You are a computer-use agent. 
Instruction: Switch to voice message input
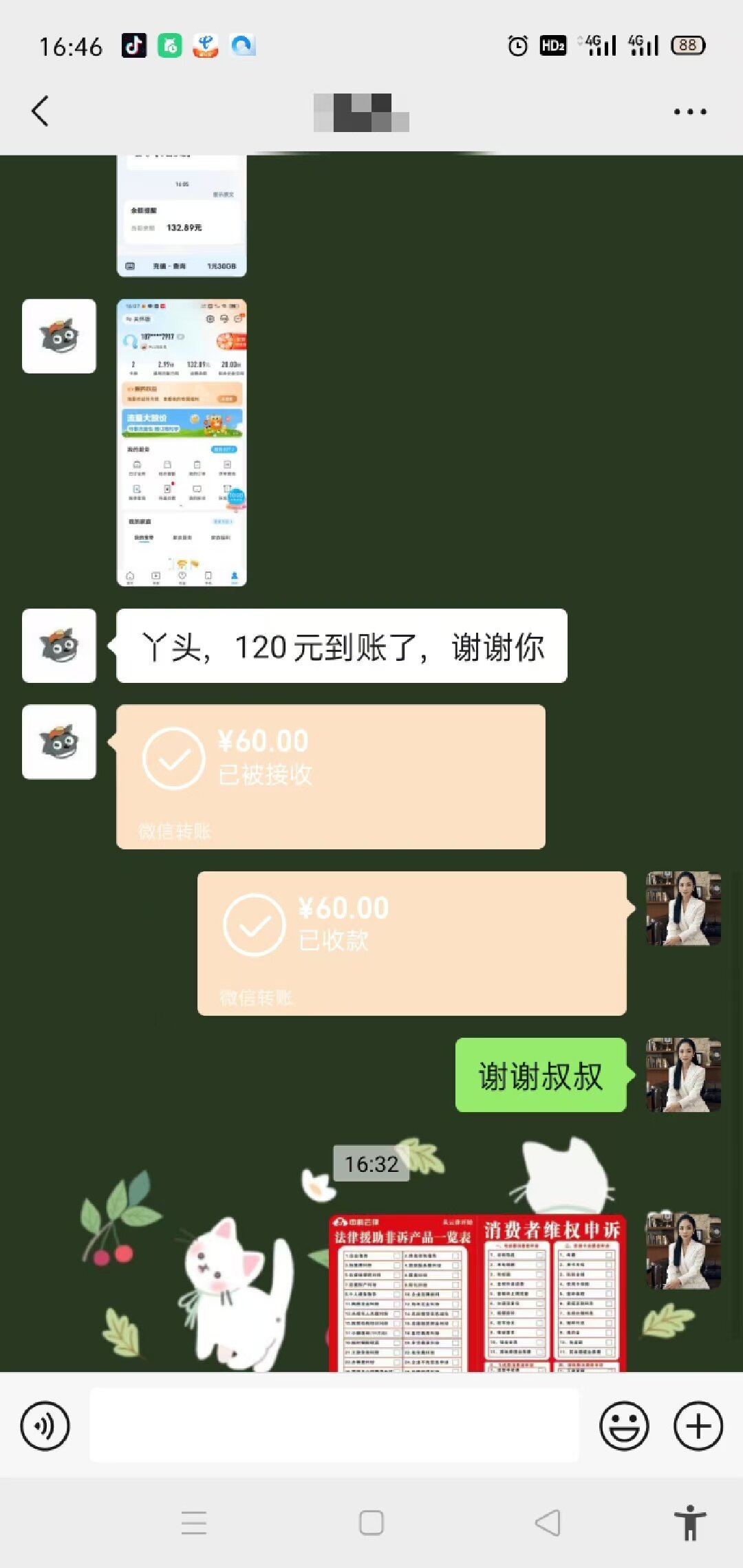point(45,1426)
